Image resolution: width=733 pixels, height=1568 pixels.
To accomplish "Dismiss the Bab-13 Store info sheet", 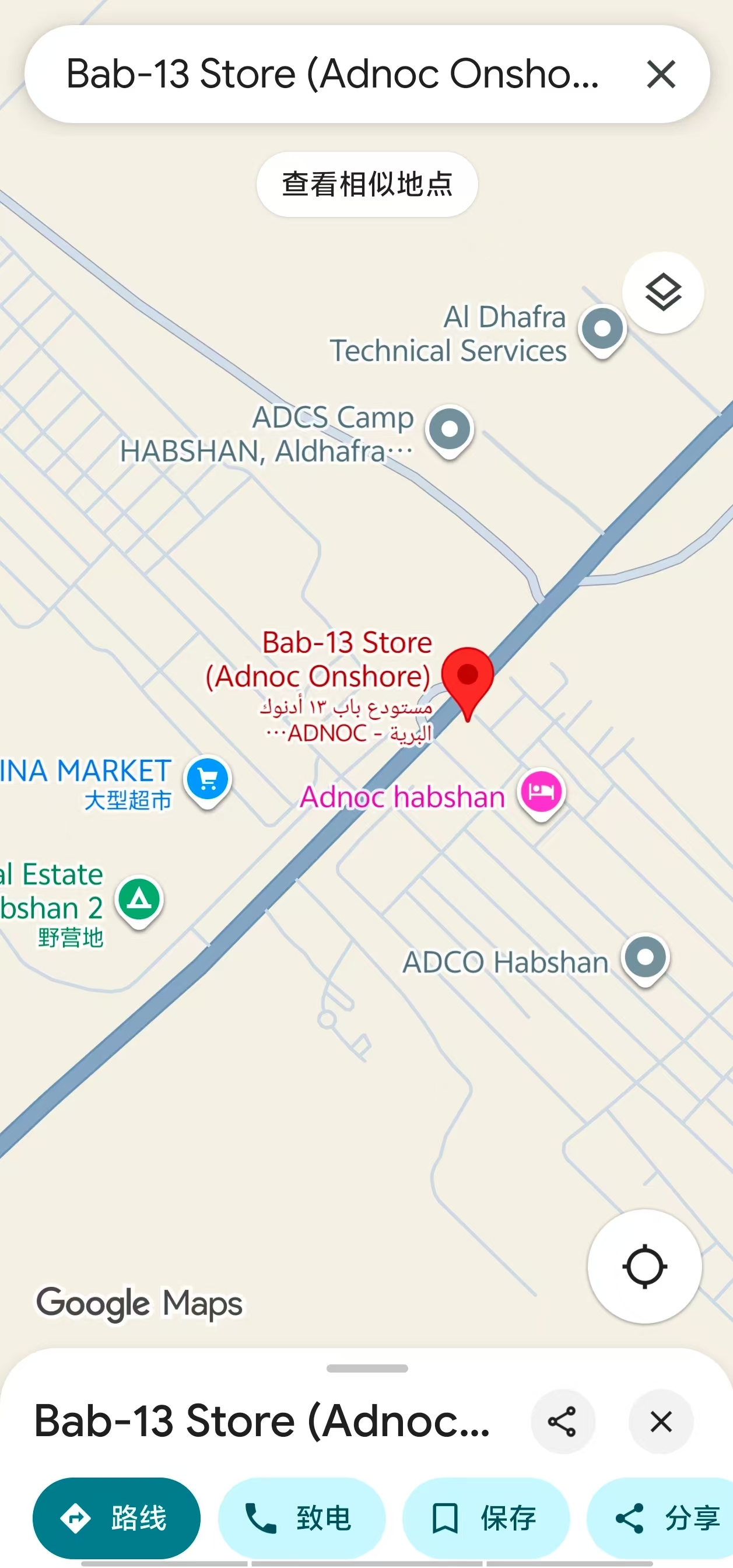I will point(661,1422).
